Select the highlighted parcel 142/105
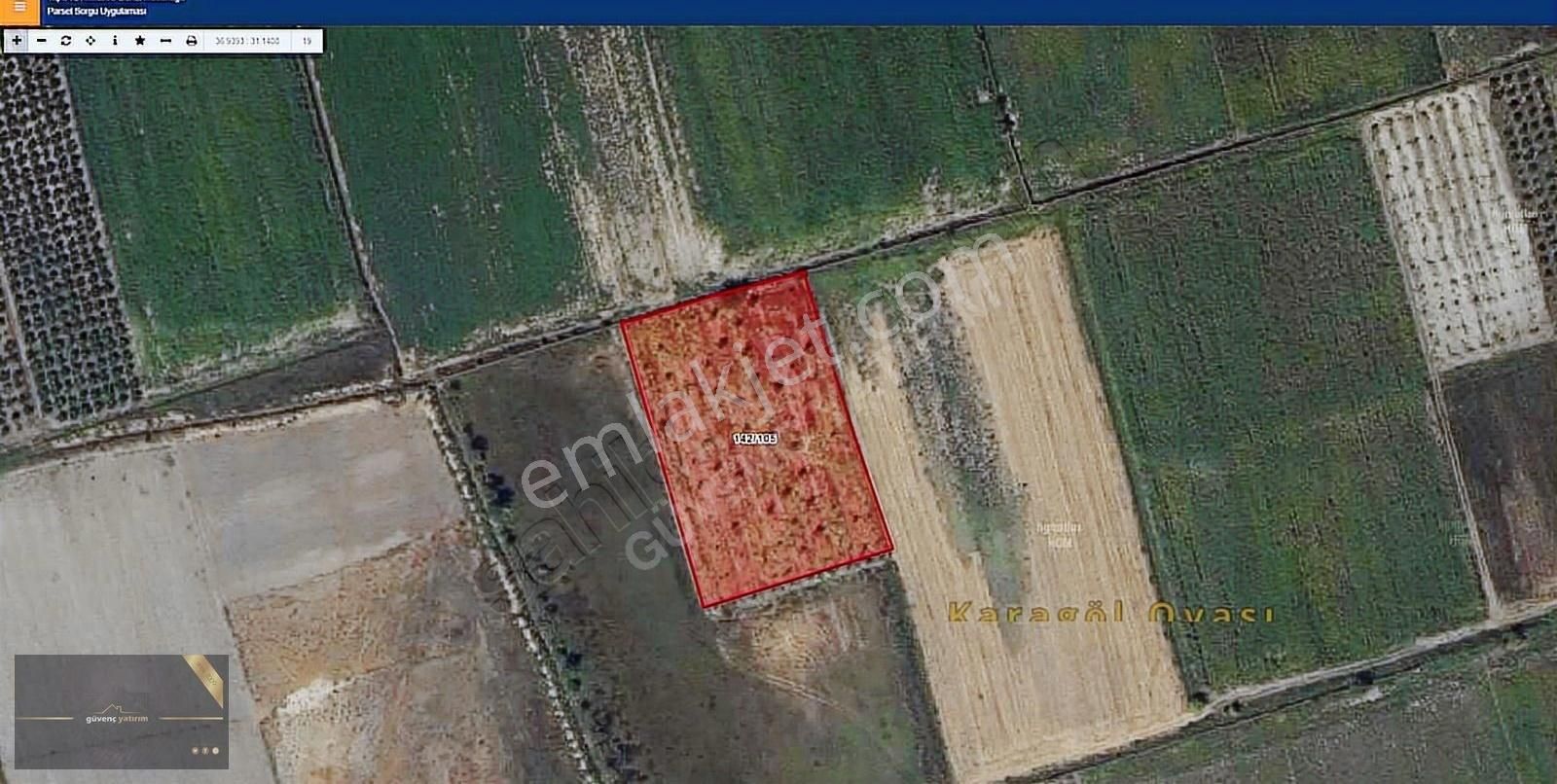Image resolution: width=1557 pixels, height=784 pixels. [x=755, y=439]
